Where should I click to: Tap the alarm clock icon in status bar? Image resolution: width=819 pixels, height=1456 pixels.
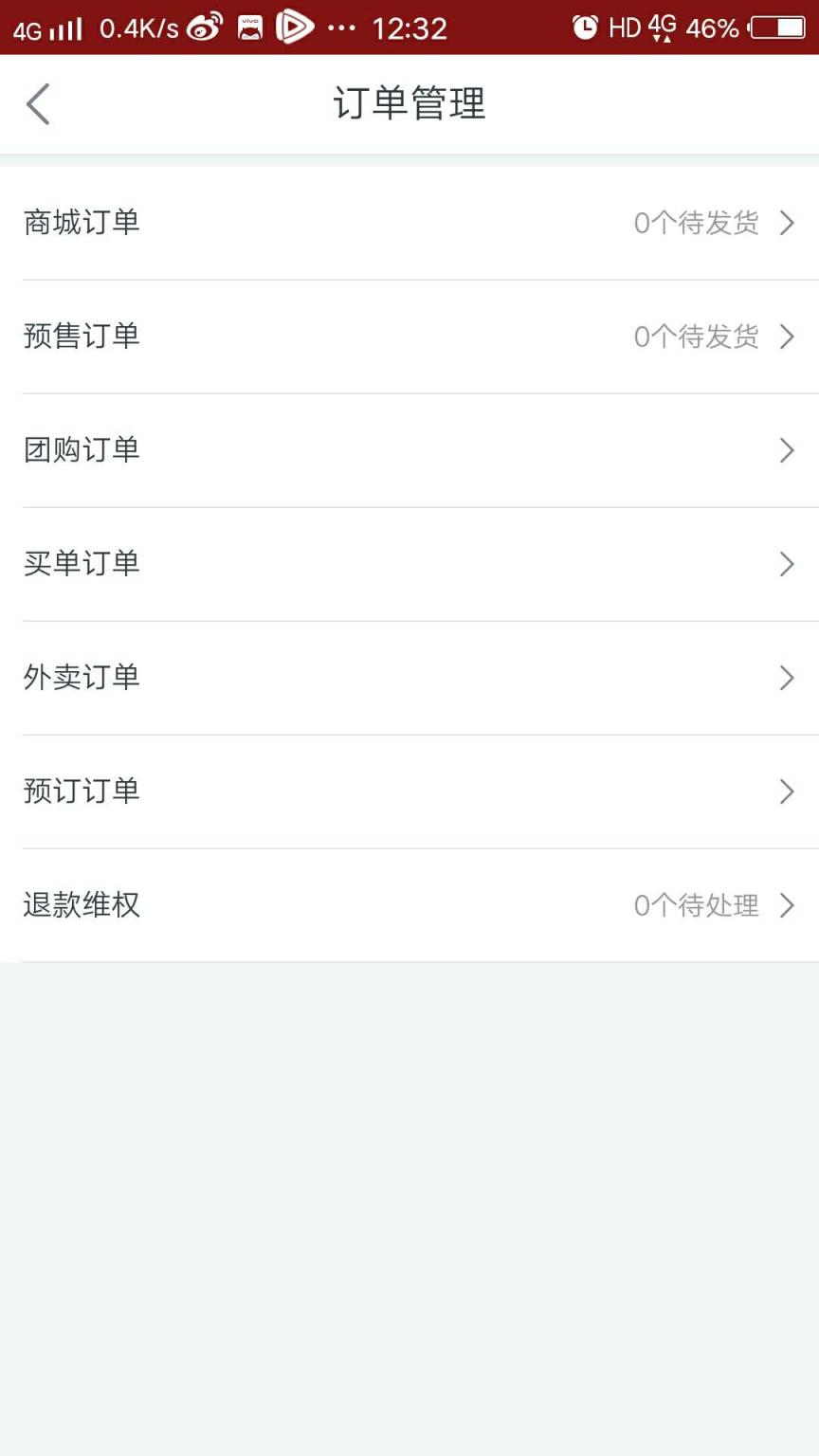pyautogui.click(x=585, y=27)
